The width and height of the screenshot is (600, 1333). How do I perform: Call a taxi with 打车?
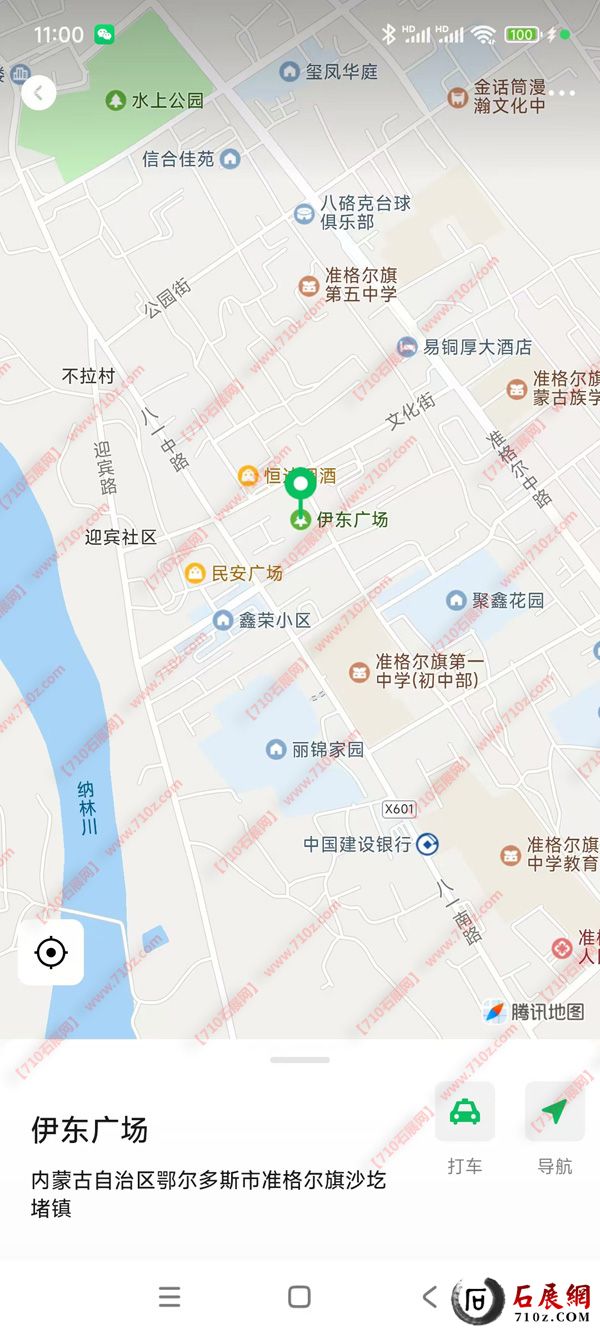pos(464,1112)
